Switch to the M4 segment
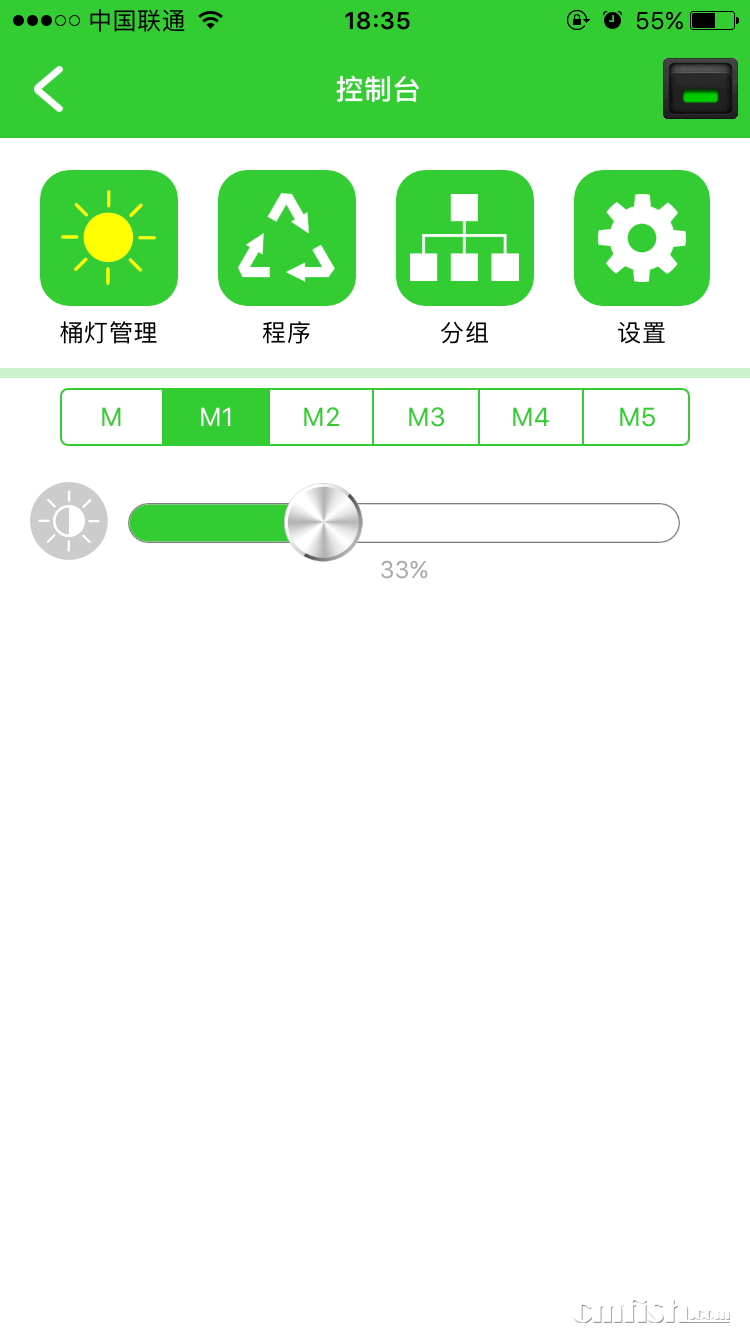This screenshot has width=750, height=1334. point(530,417)
